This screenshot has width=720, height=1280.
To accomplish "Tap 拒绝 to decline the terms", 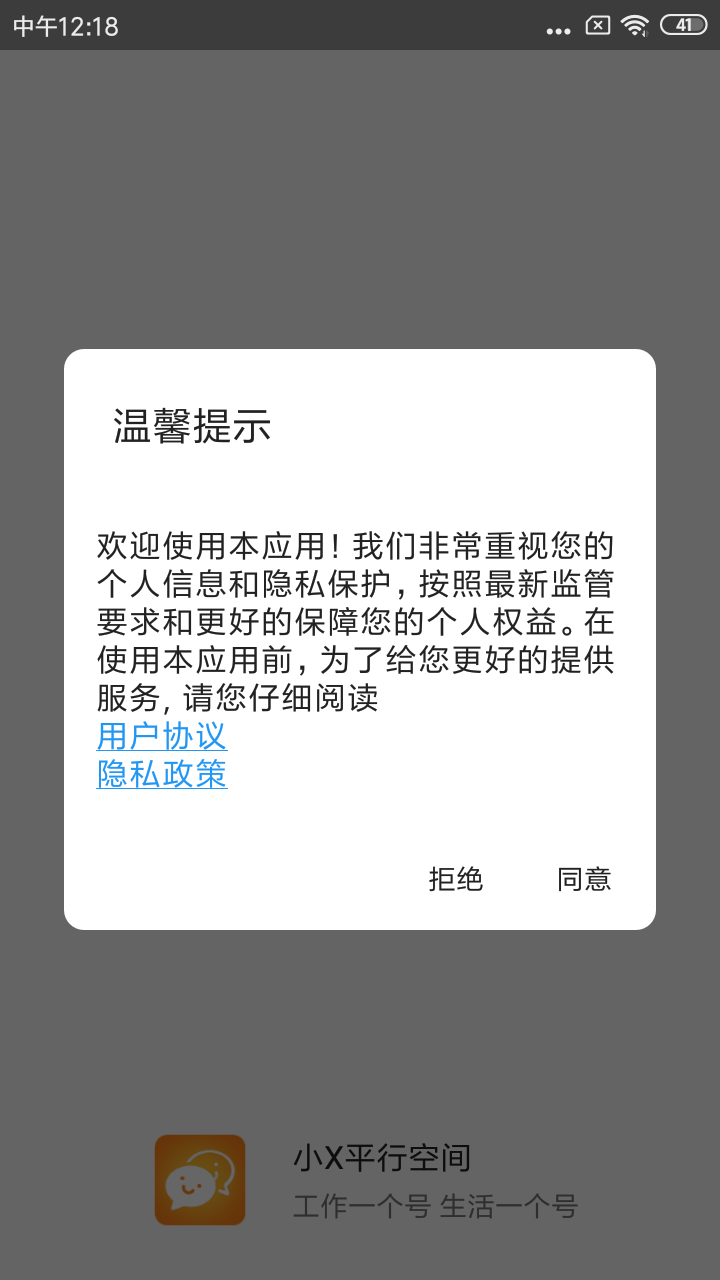I will [x=456, y=879].
